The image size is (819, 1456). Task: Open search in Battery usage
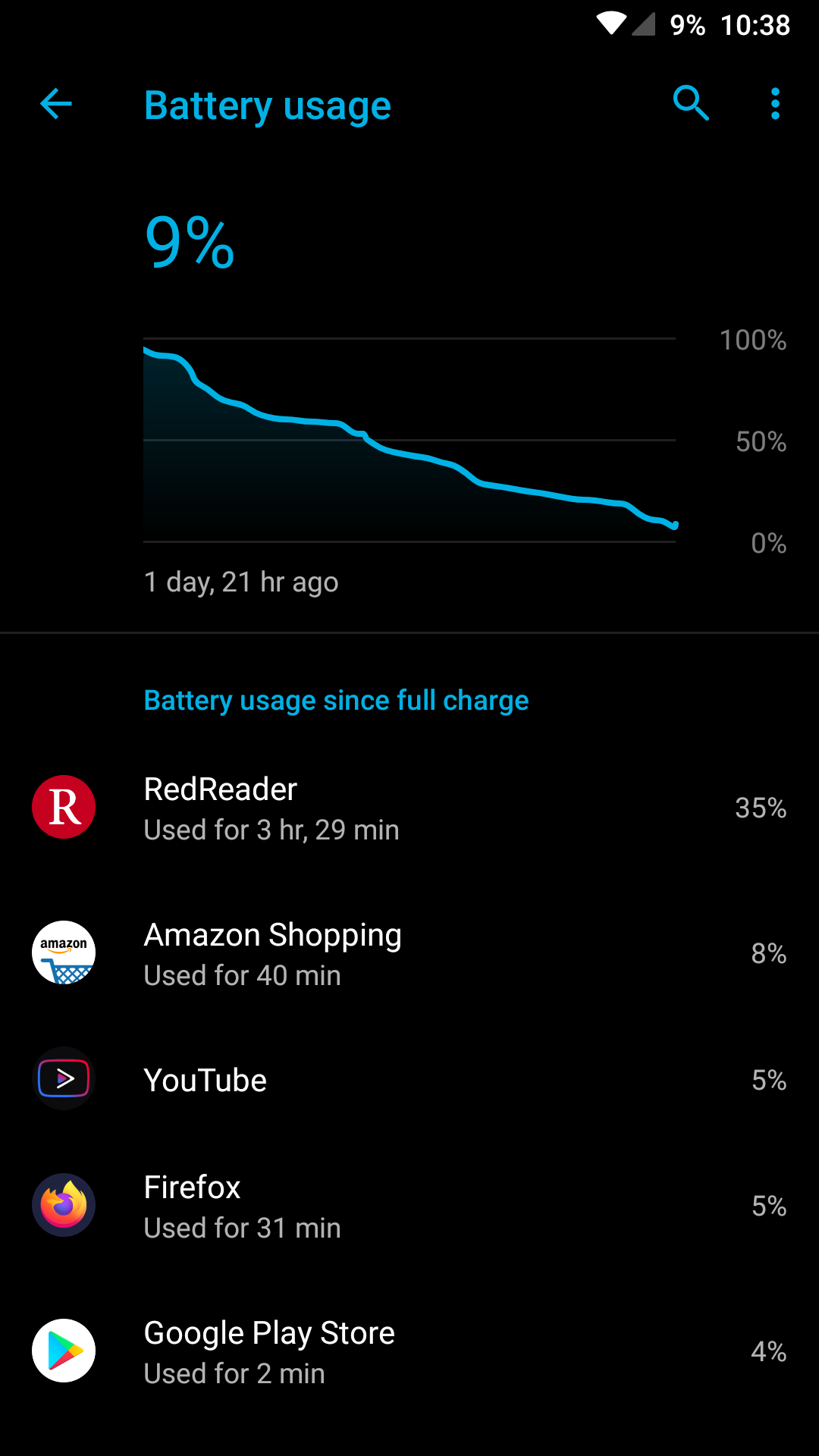691,104
